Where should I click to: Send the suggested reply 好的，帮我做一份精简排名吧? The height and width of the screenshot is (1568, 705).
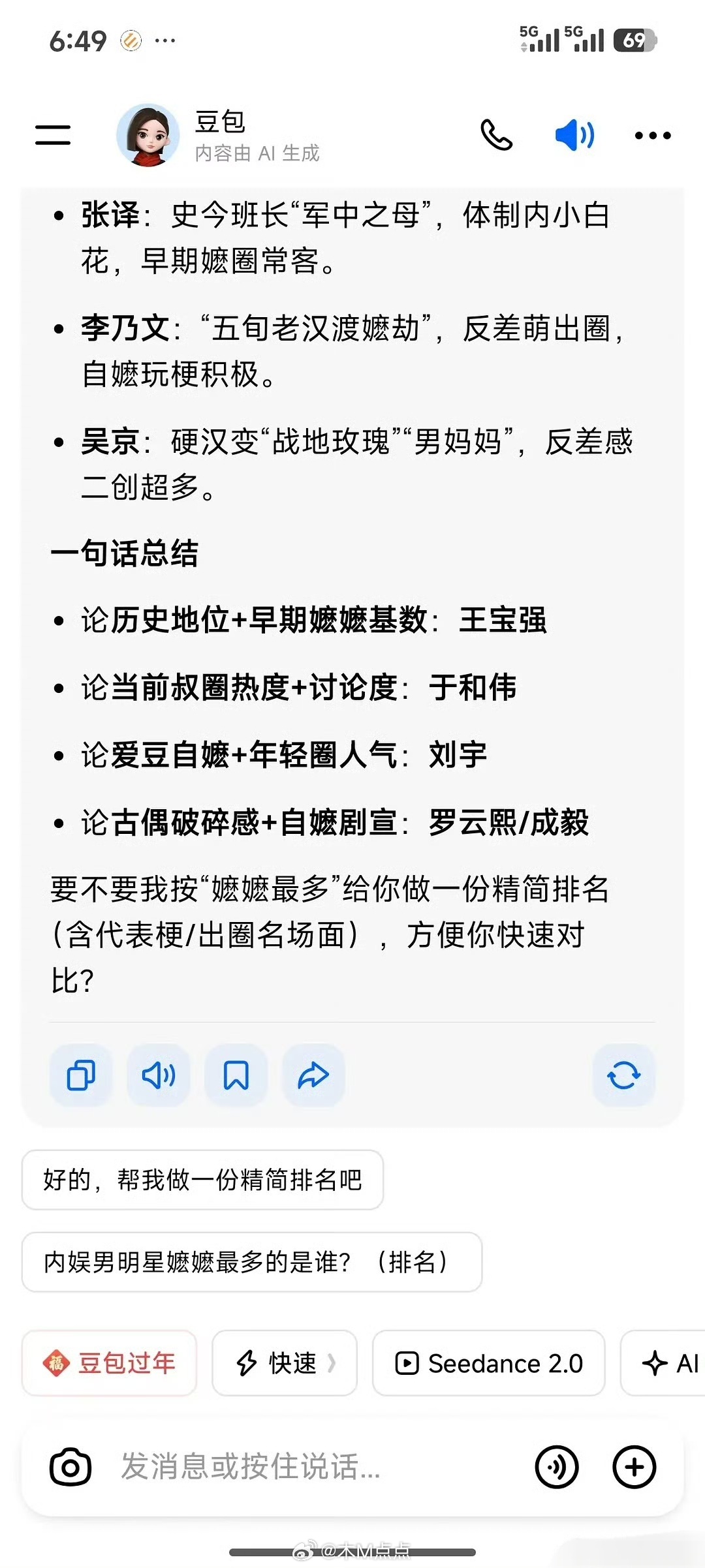click(202, 1181)
